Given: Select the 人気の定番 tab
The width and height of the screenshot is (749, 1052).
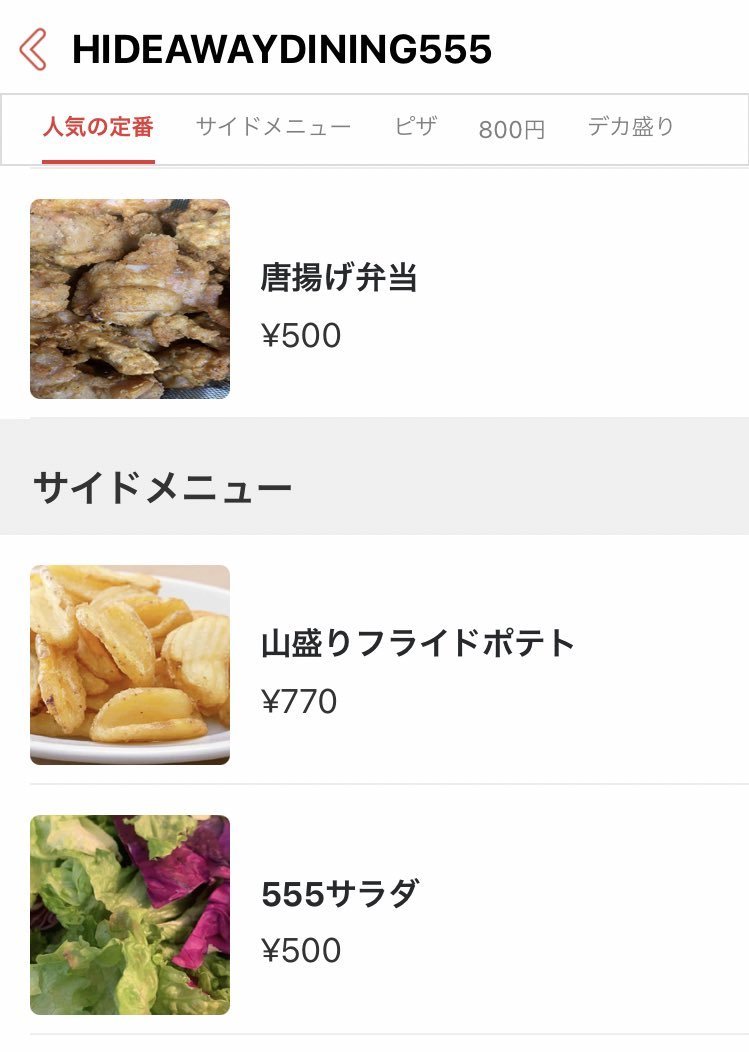Looking at the screenshot, I should [x=98, y=128].
